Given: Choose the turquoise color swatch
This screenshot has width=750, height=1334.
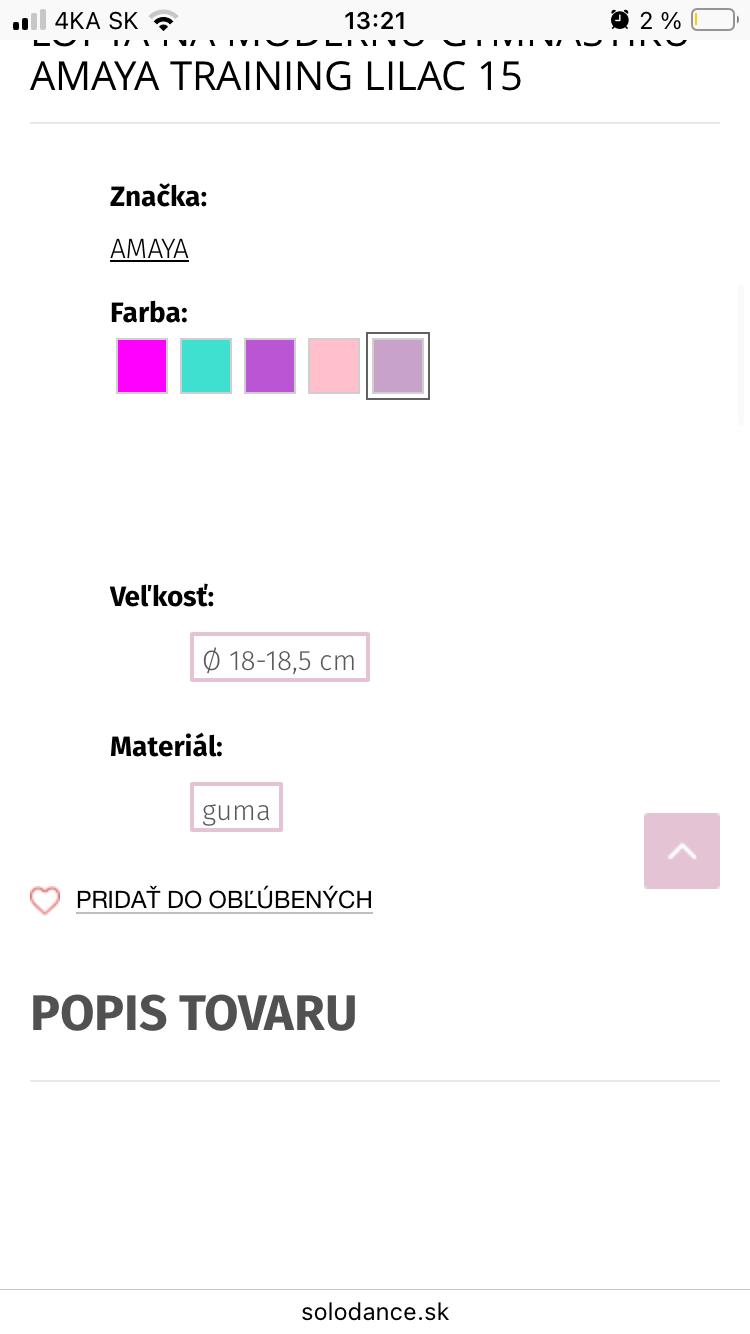Looking at the screenshot, I should [x=206, y=366].
